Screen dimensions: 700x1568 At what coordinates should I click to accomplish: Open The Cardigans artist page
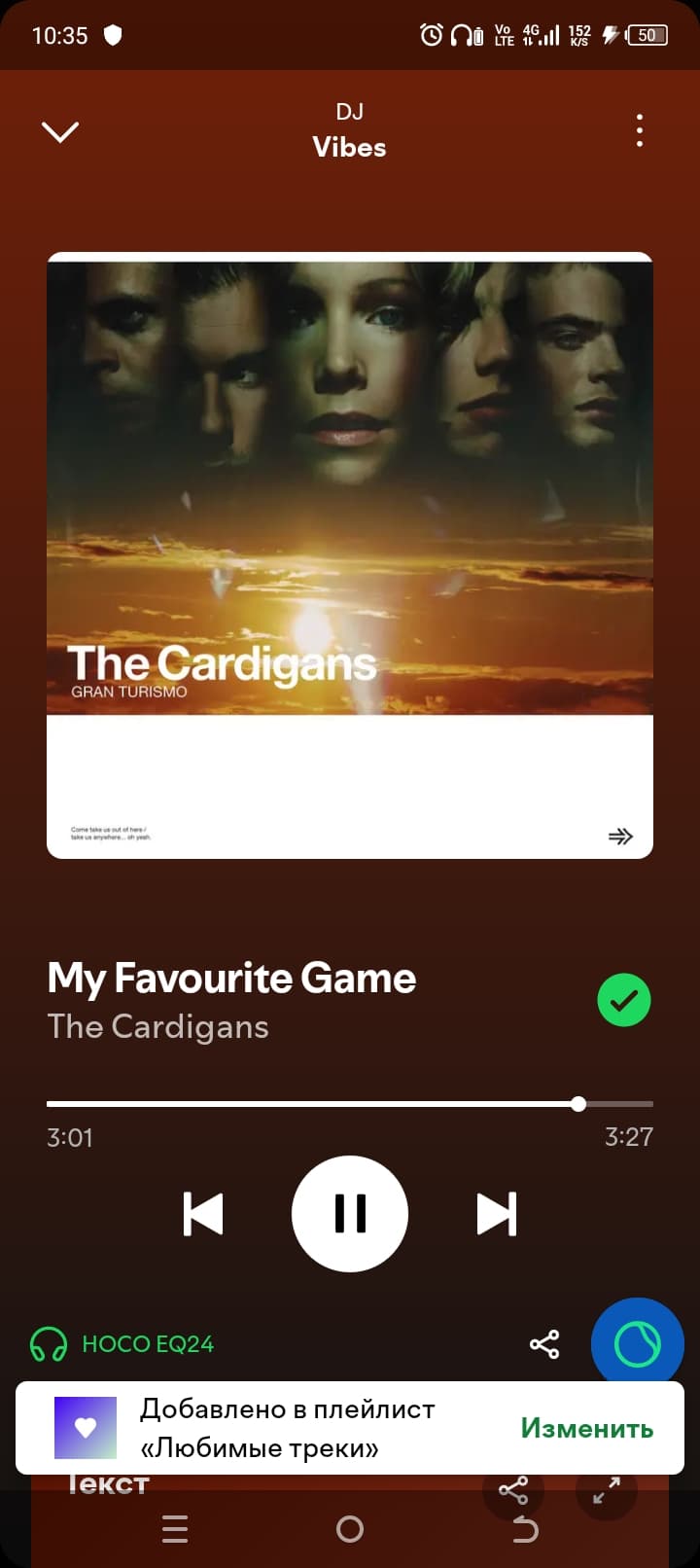158,1027
